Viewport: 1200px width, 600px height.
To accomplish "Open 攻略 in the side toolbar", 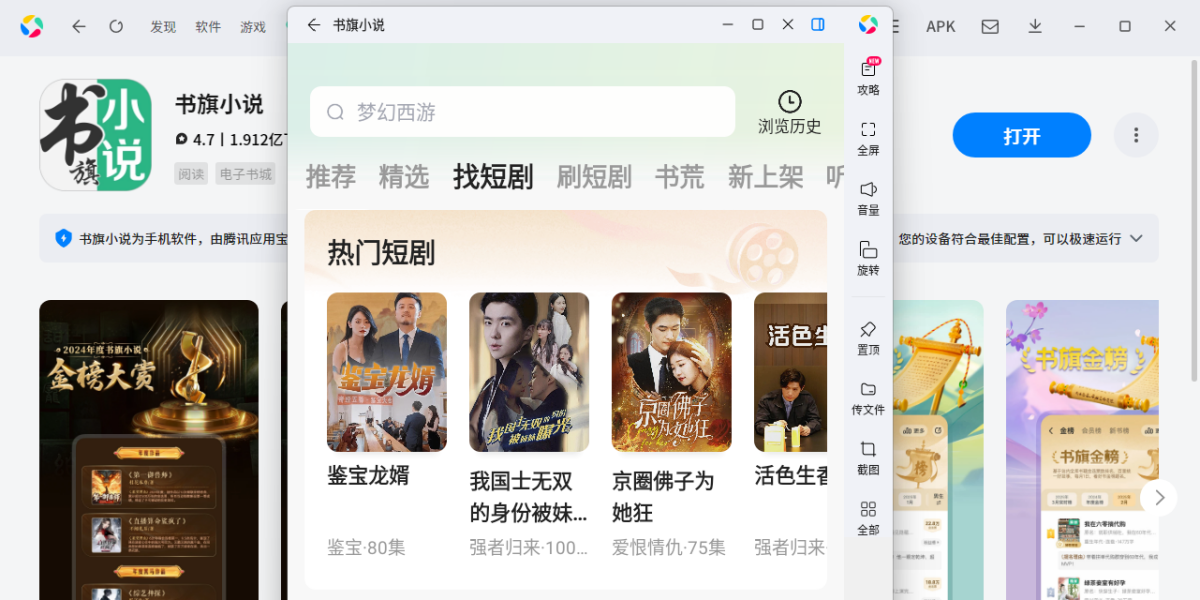I will pyautogui.click(x=868, y=76).
